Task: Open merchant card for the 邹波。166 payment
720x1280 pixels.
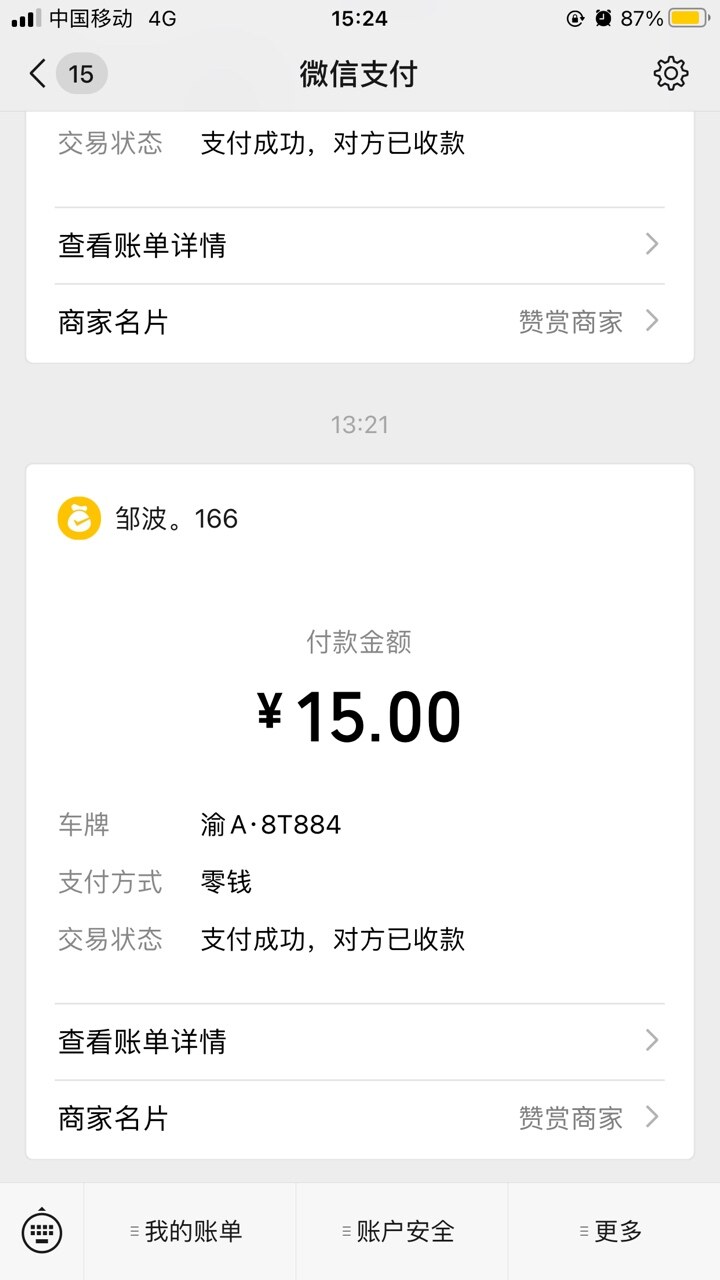Action: (x=359, y=1117)
